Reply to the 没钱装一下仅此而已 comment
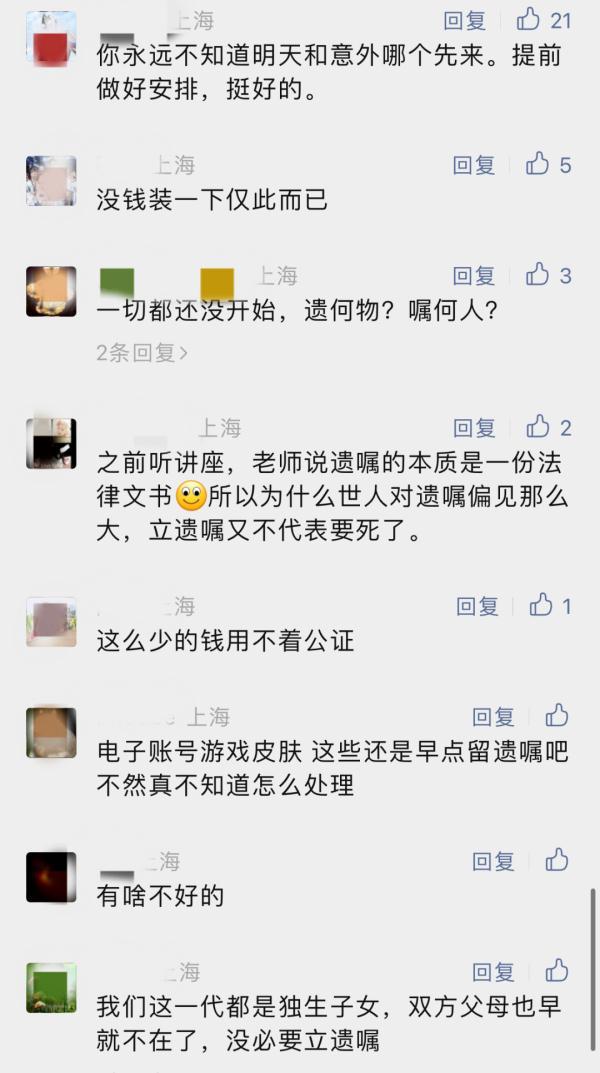600x1073 pixels. 474,165
